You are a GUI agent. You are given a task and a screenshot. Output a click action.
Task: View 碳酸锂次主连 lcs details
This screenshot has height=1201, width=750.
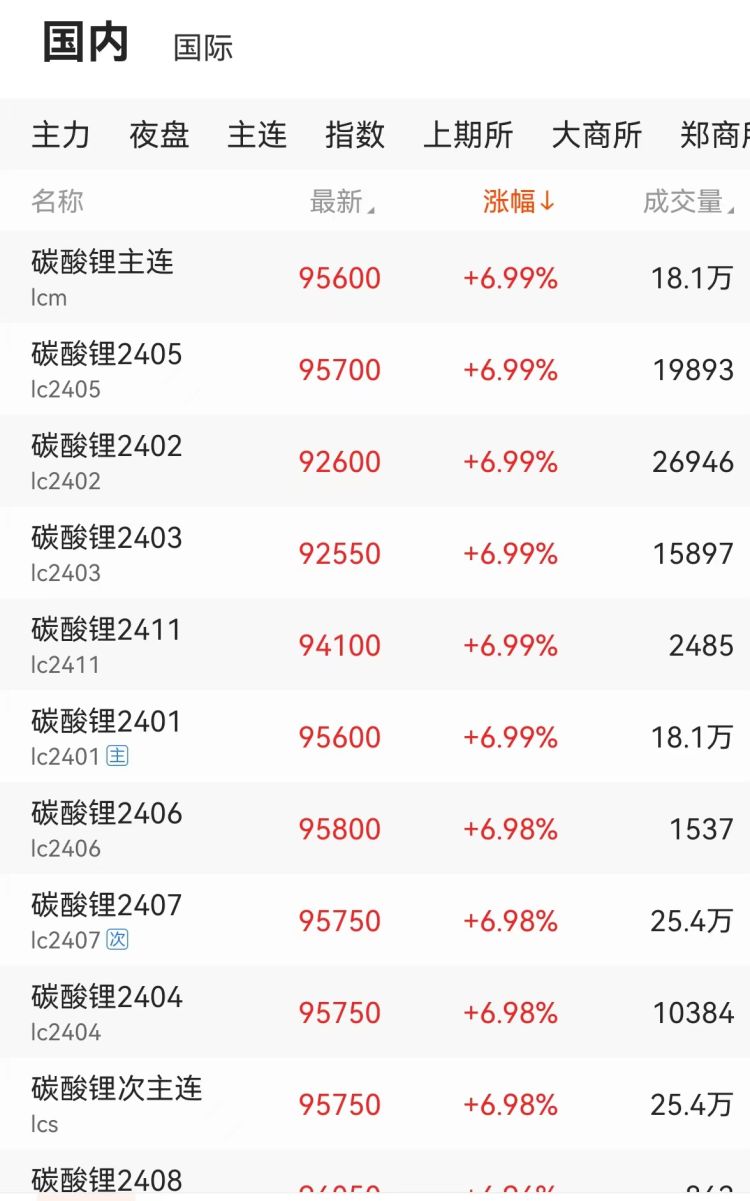point(375,1104)
